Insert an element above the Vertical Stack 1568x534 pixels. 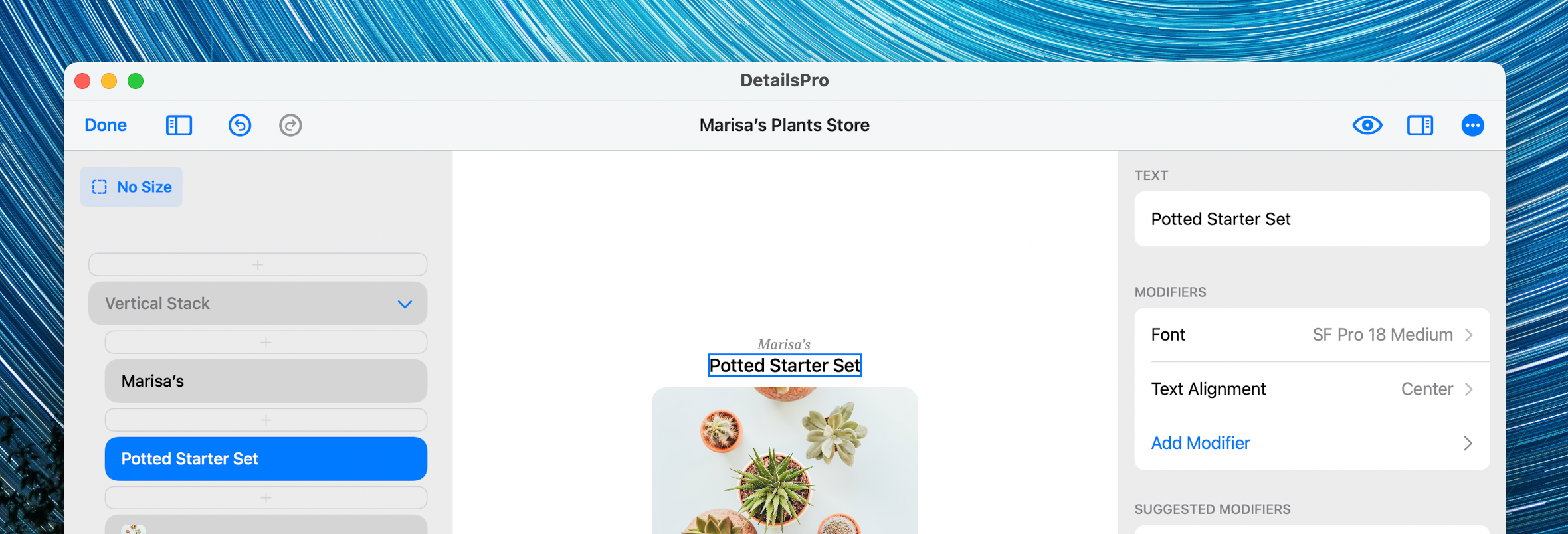coord(258,264)
